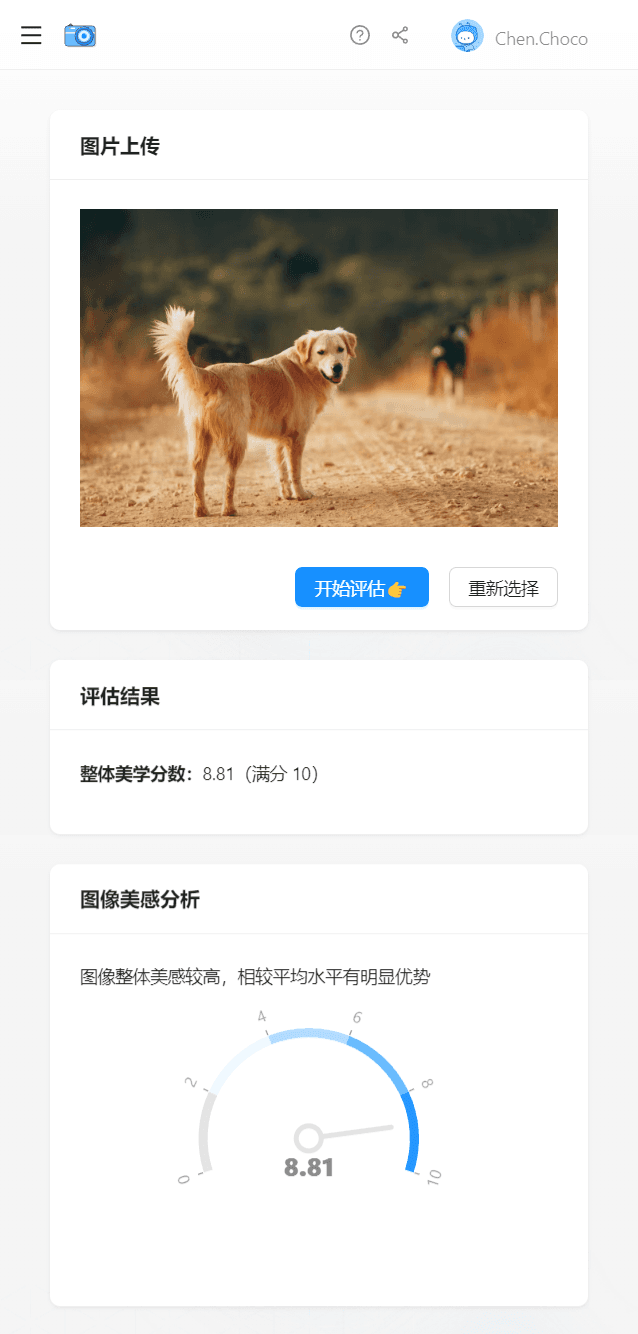Open the hamburger drawer menu
Image resolution: width=638 pixels, height=1334 pixels.
tap(31, 36)
